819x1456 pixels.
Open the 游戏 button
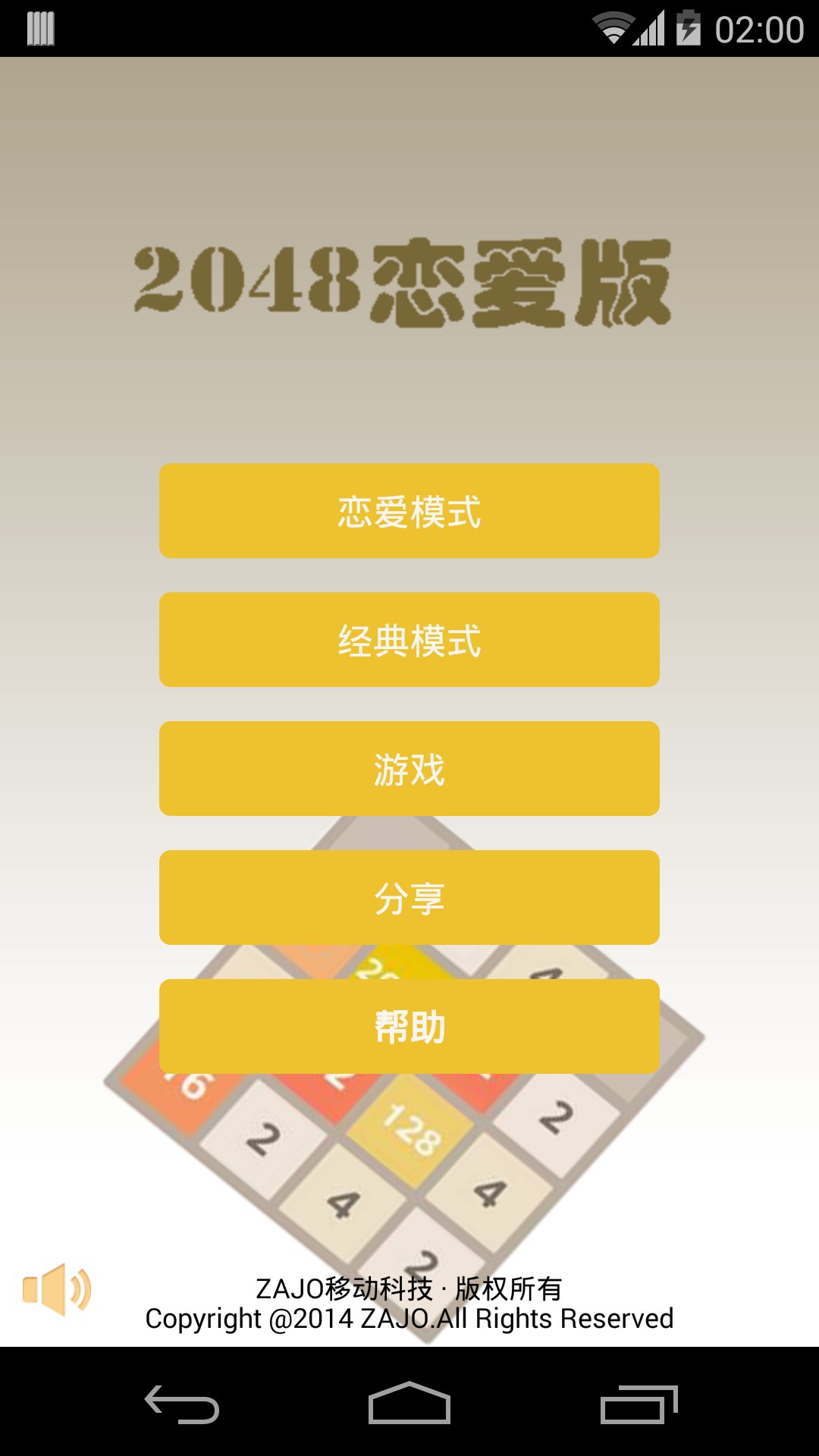[409, 768]
